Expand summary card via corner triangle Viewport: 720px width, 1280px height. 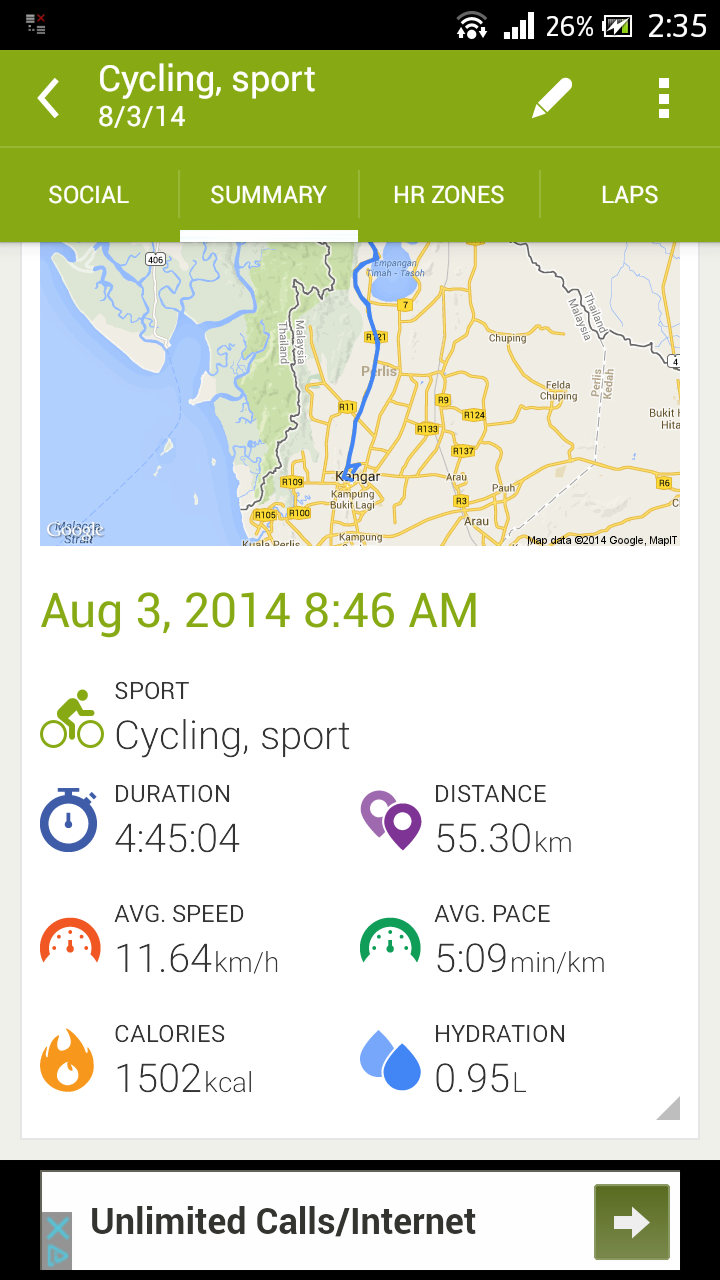coord(668,1108)
